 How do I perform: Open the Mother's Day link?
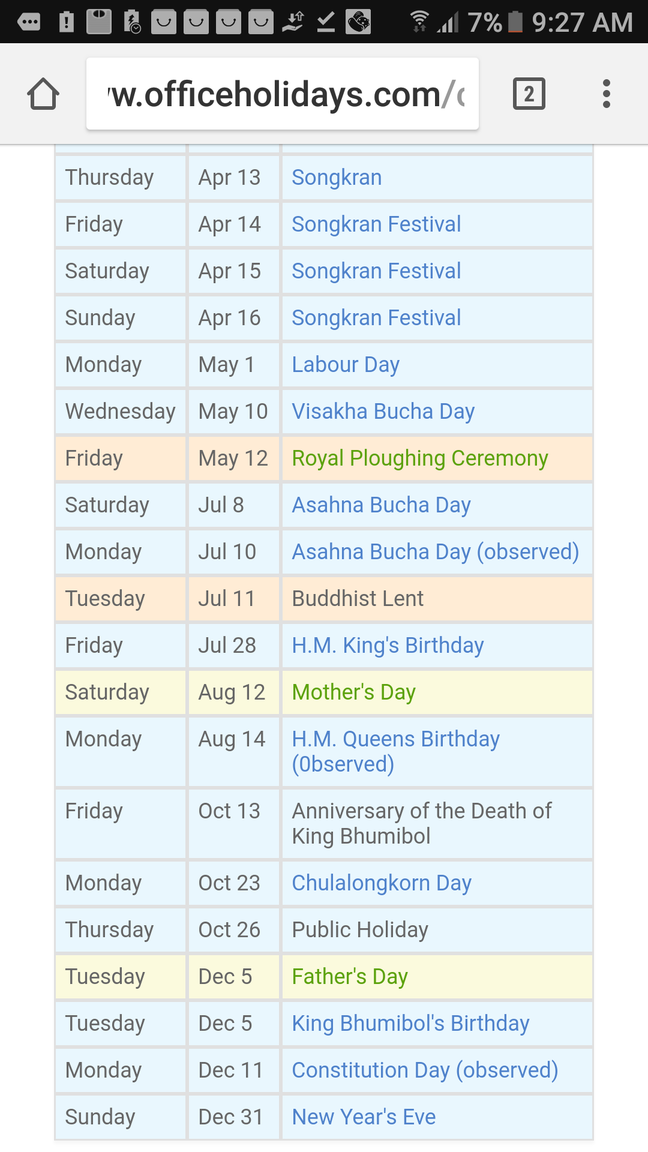coord(353,692)
